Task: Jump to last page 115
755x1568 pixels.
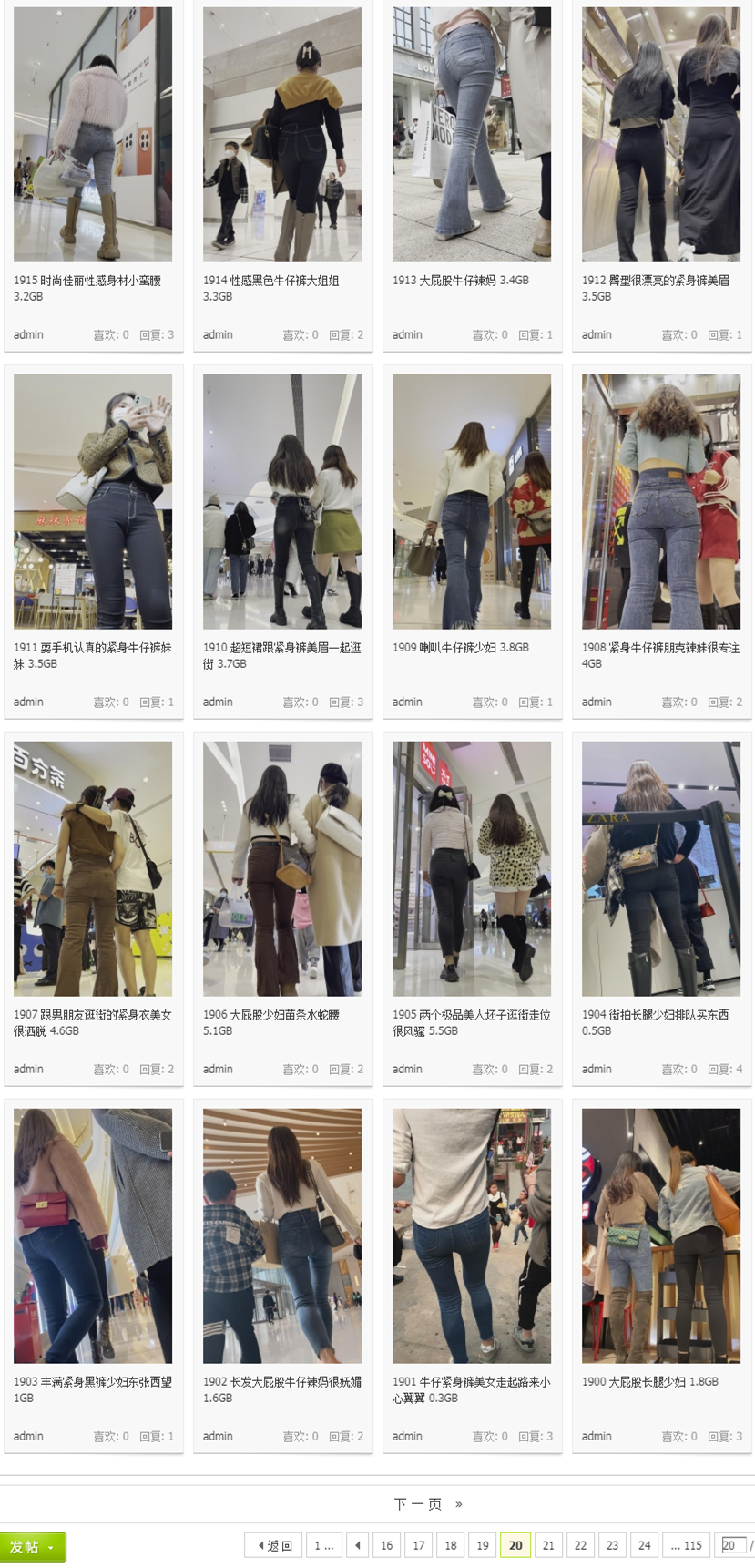Action: pyautogui.click(x=686, y=1545)
